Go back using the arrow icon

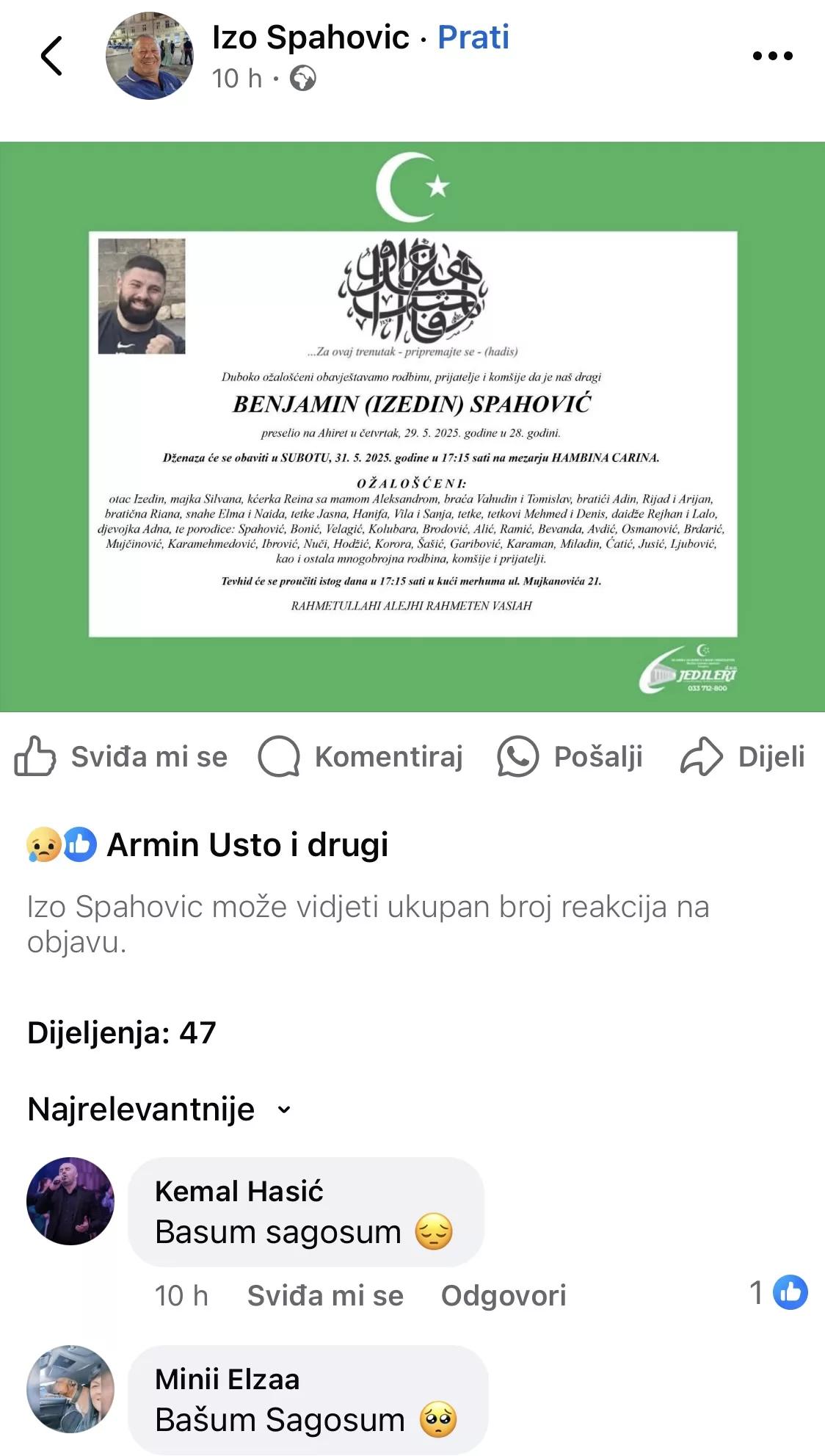[x=51, y=56]
